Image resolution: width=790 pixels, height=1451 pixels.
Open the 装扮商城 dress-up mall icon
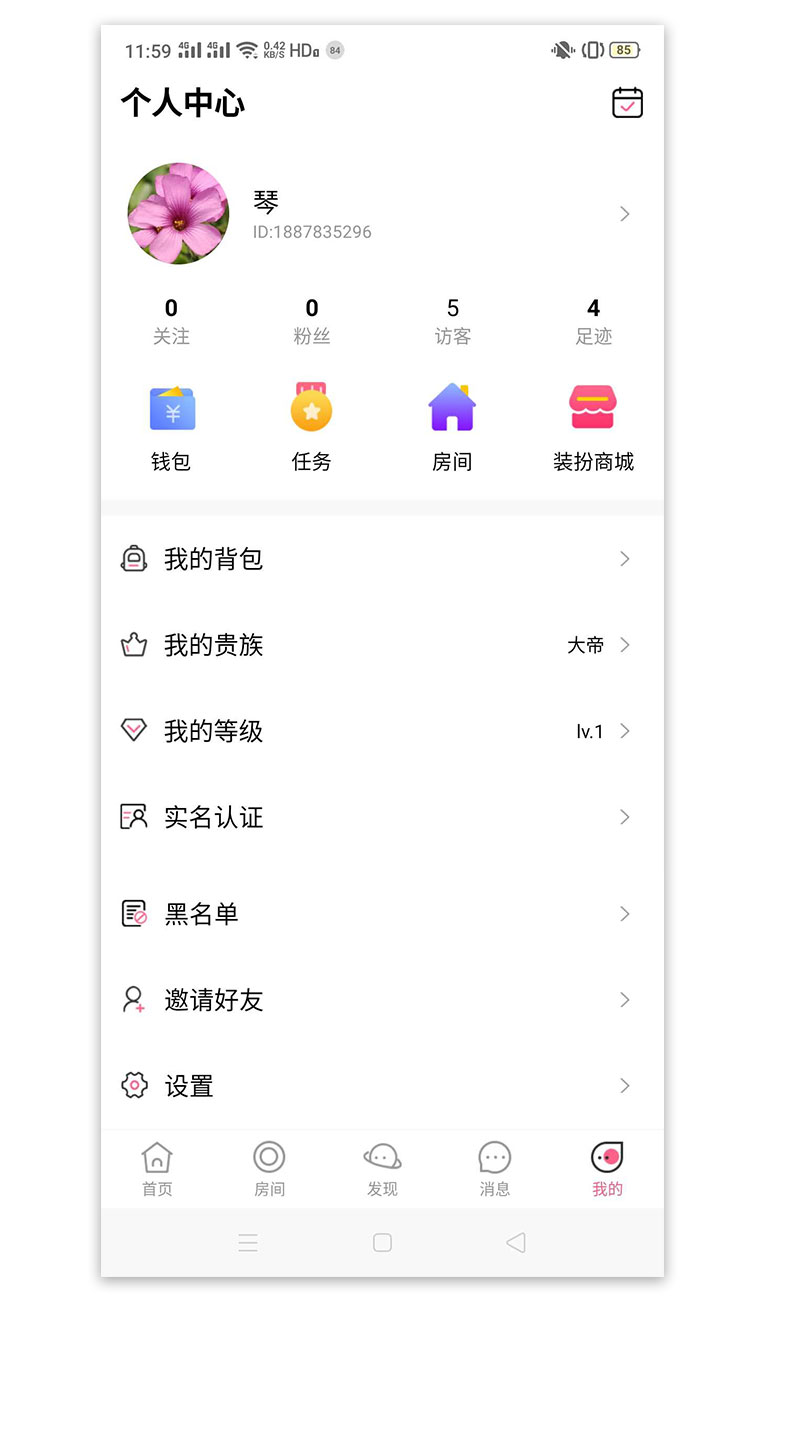593,408
